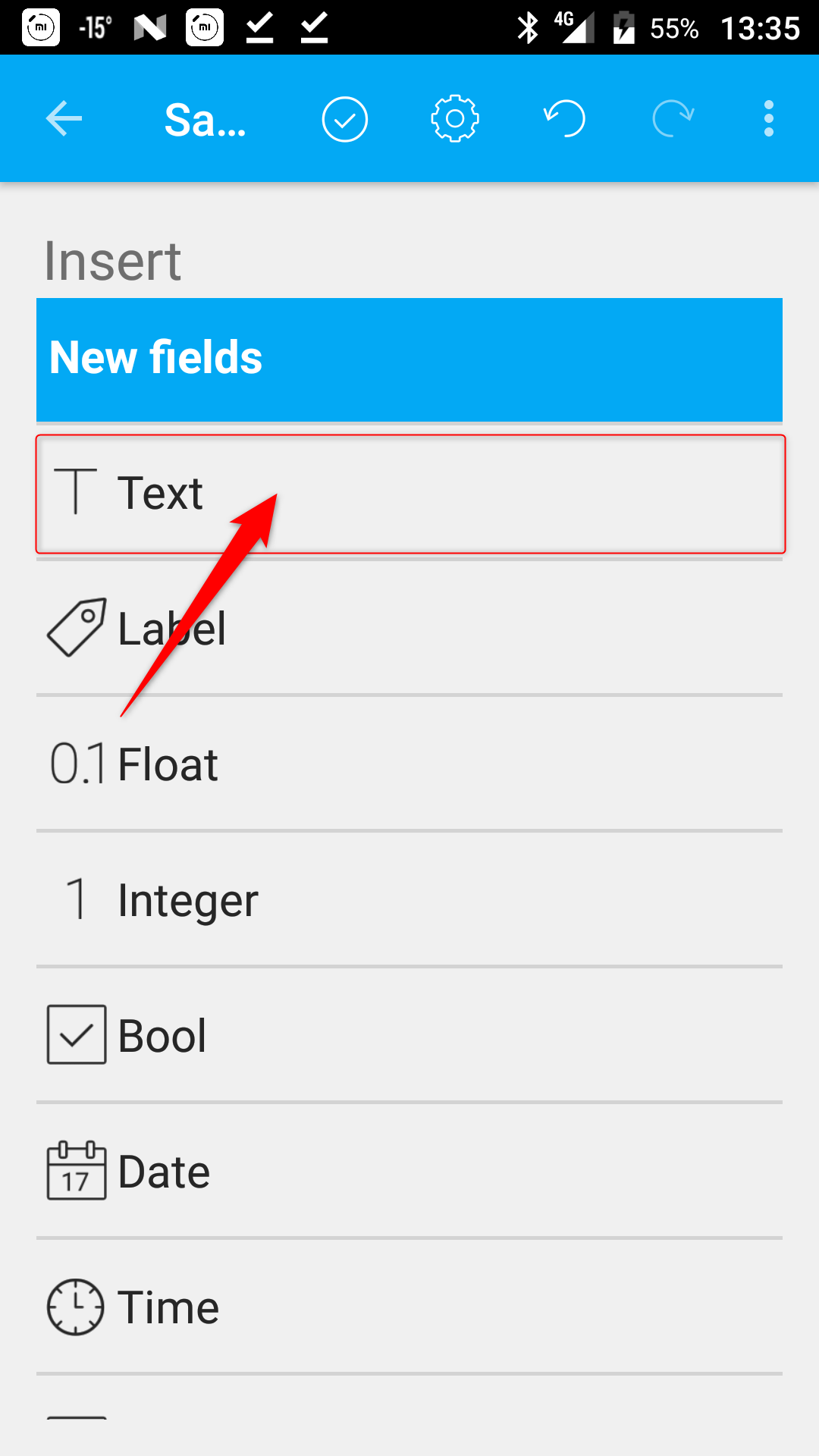The width and height of the screenshot is (819, 1456).
Task: Go back using the arrow icon
Action: [64, 119]
